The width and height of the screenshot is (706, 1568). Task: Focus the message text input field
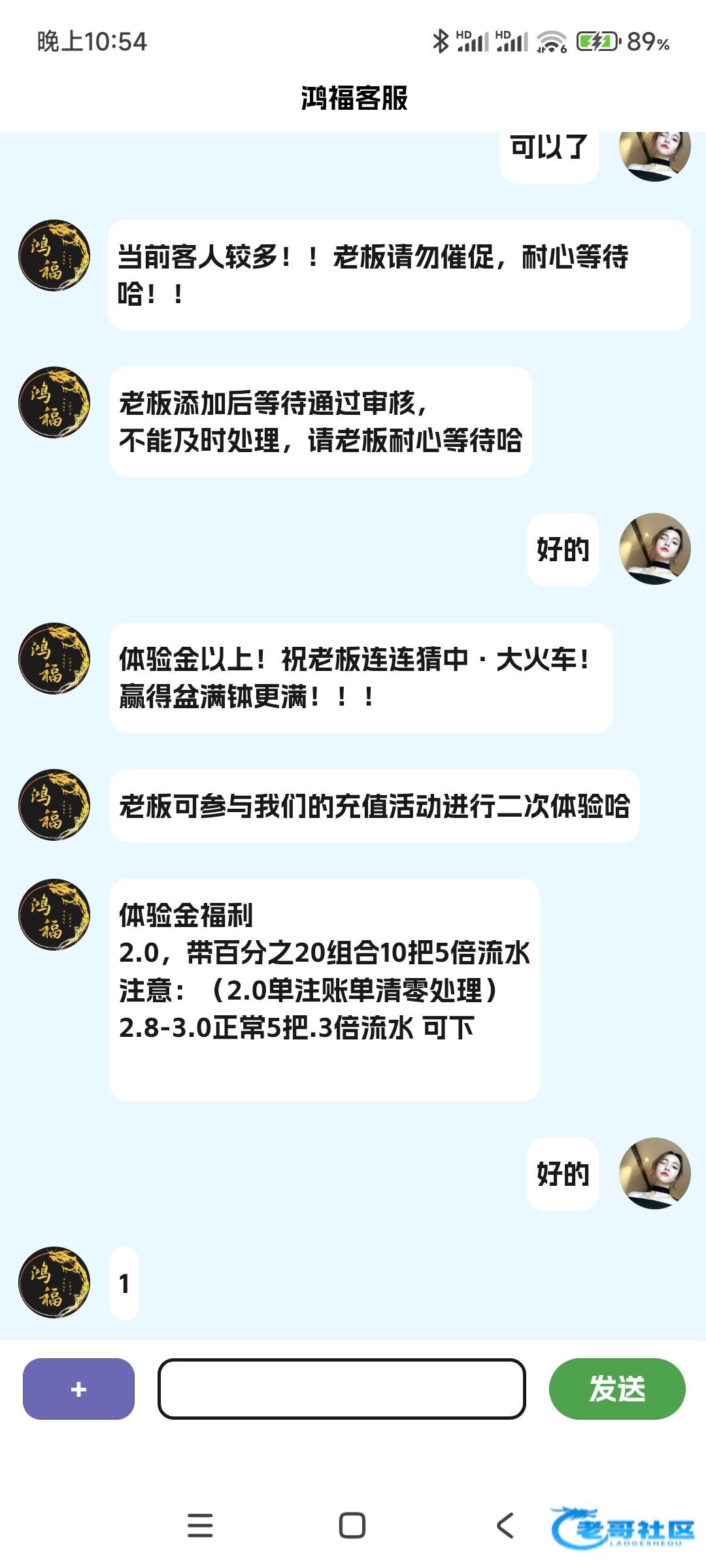pos(341,1388)
